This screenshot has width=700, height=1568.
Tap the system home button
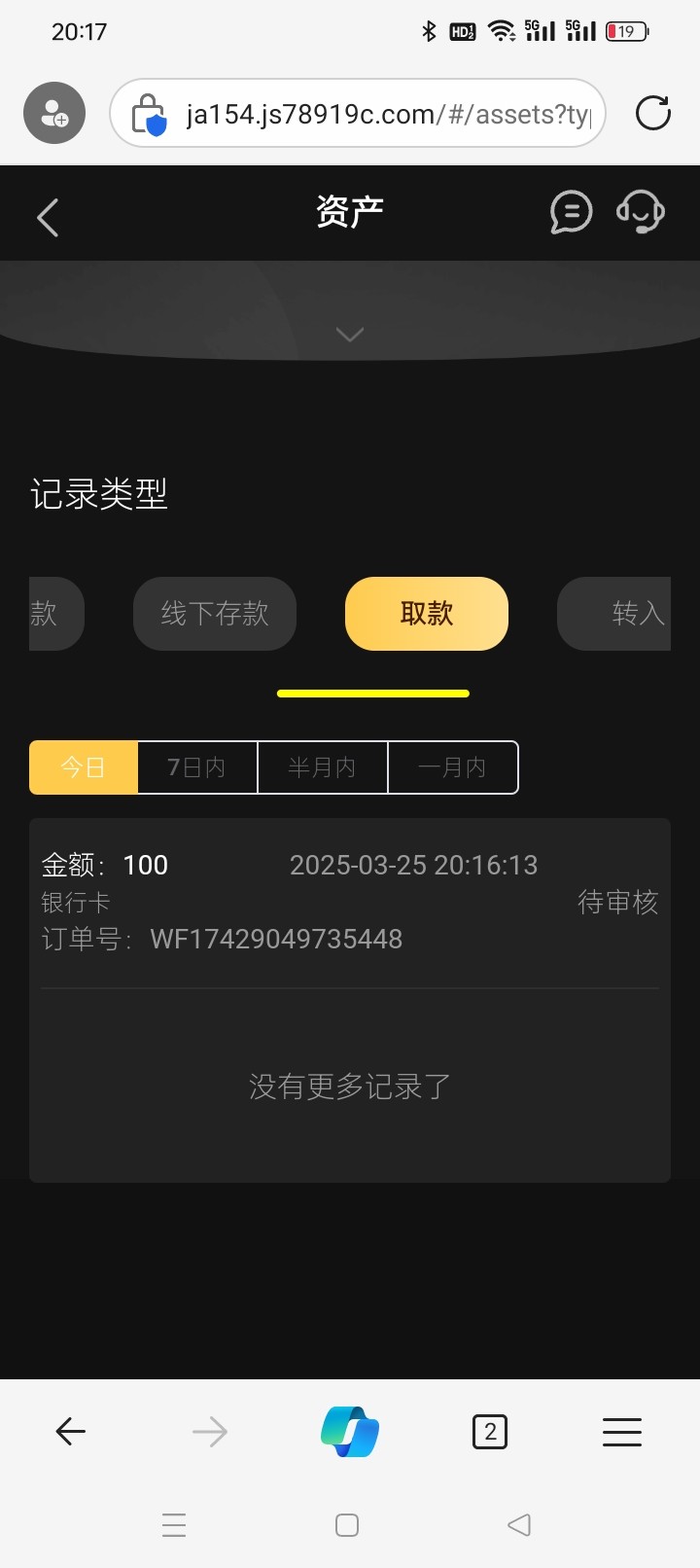347,1524
